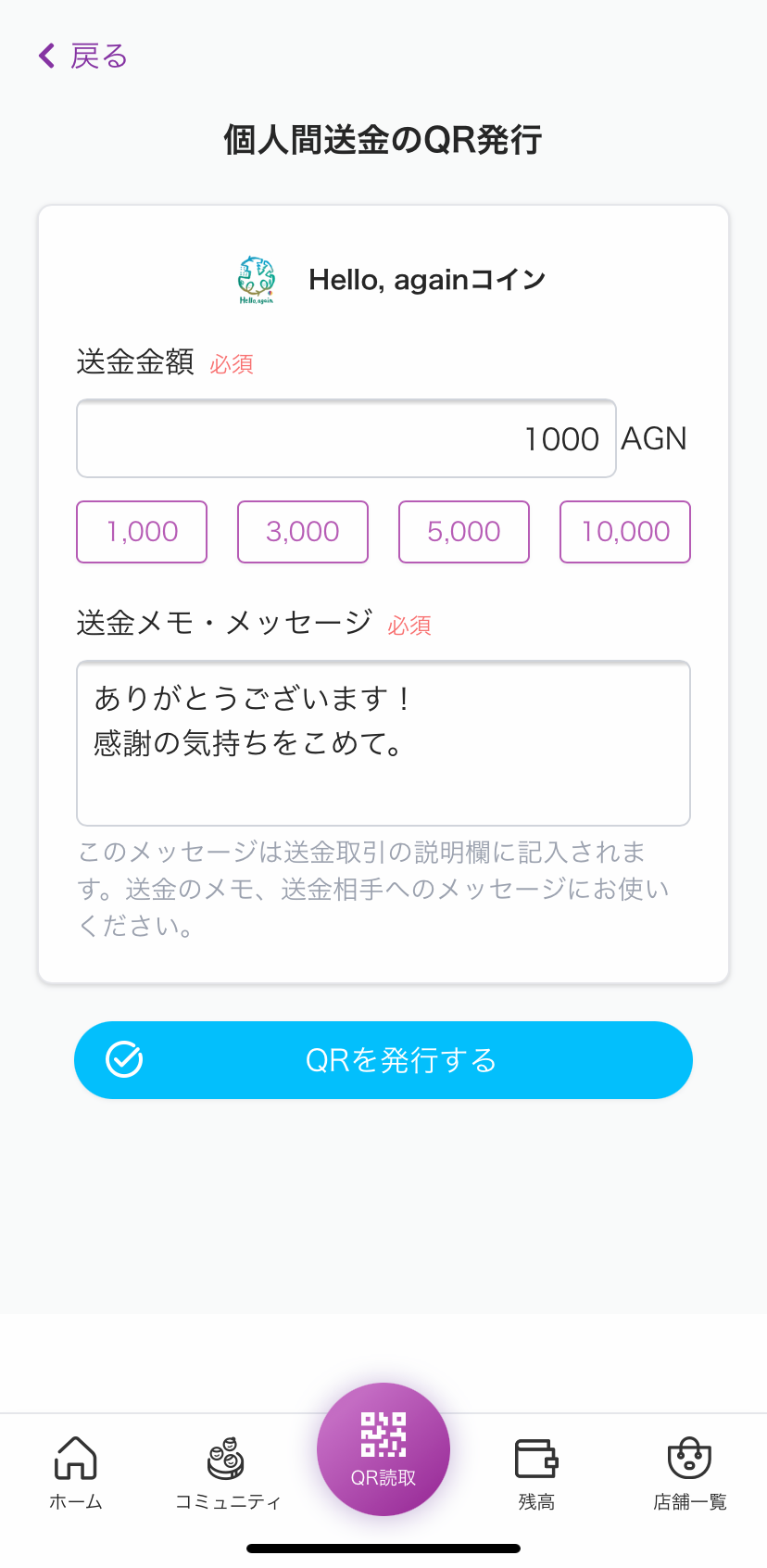Edit the 送金メモ・メッセージ text field
The image size is (767, 1568).
click(x=383, y=743)
